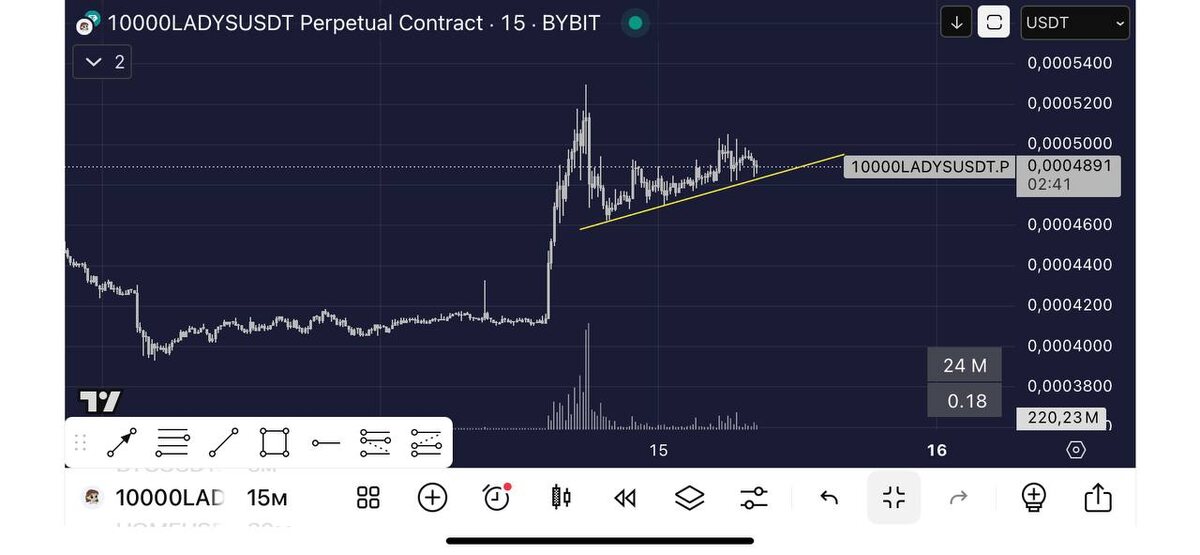
Task: Tap the plus circle to add
Action: [x=432, y=497]
